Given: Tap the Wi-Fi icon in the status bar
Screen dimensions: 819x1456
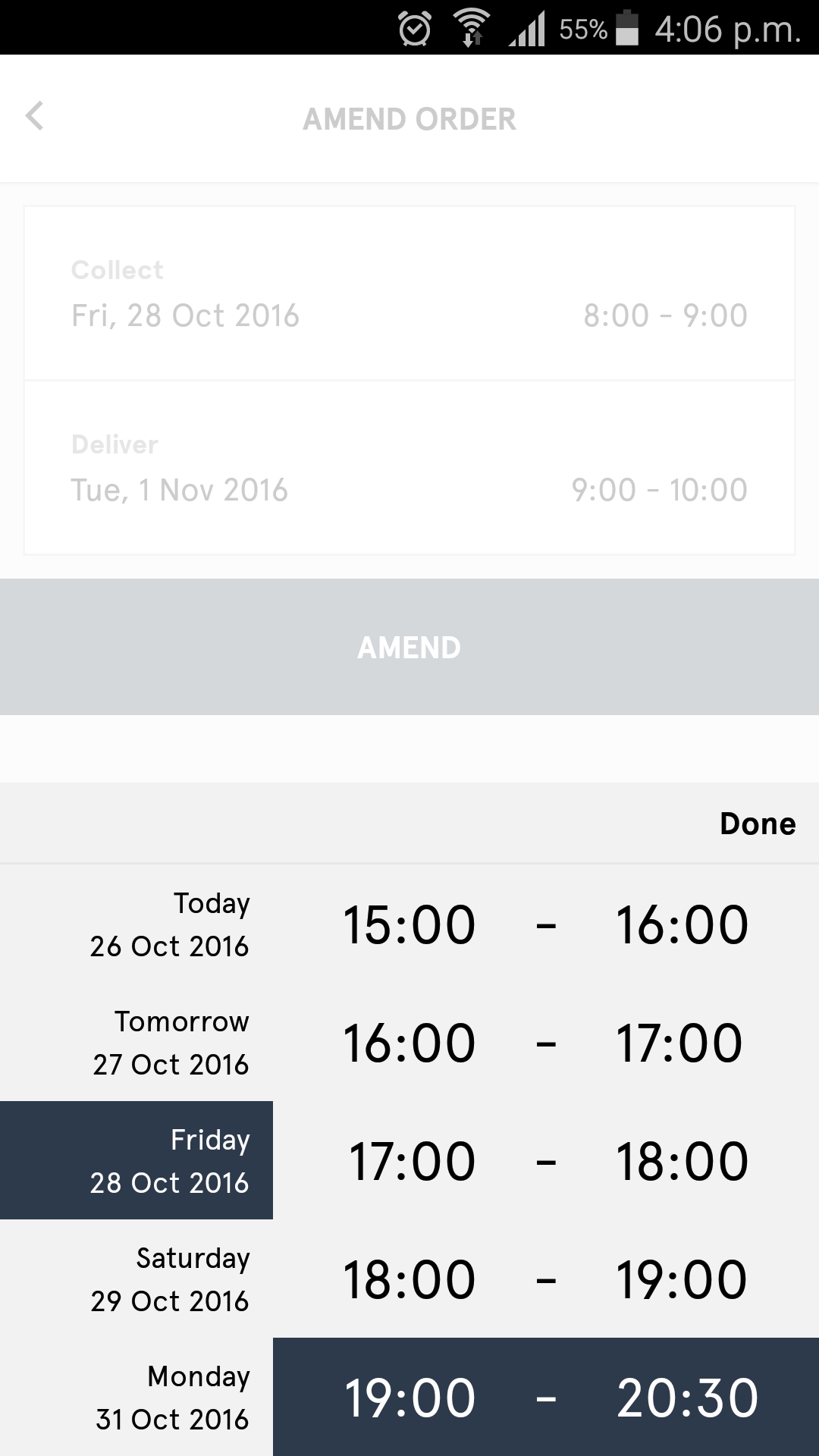Looking at the screenshot, I should (472, 28).
